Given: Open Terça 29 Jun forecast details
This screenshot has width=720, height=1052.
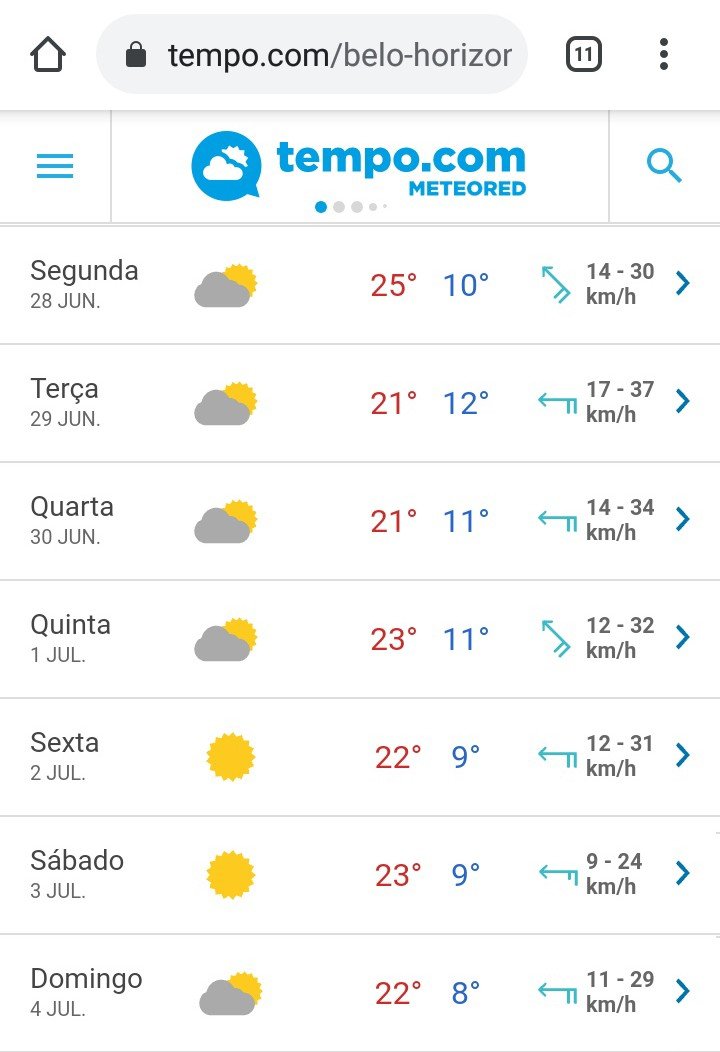Looking at the screenshot, I should (x=682, y=402).
